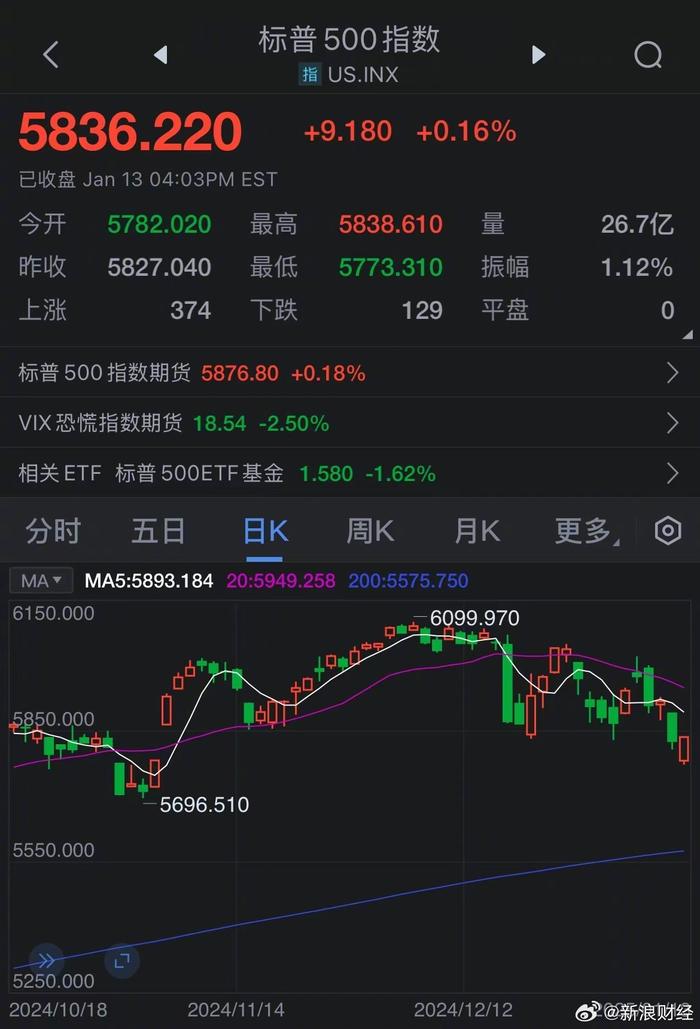Open chart settings hexagon icon
Screen dimensions: 700x1029
coord(667,531)
